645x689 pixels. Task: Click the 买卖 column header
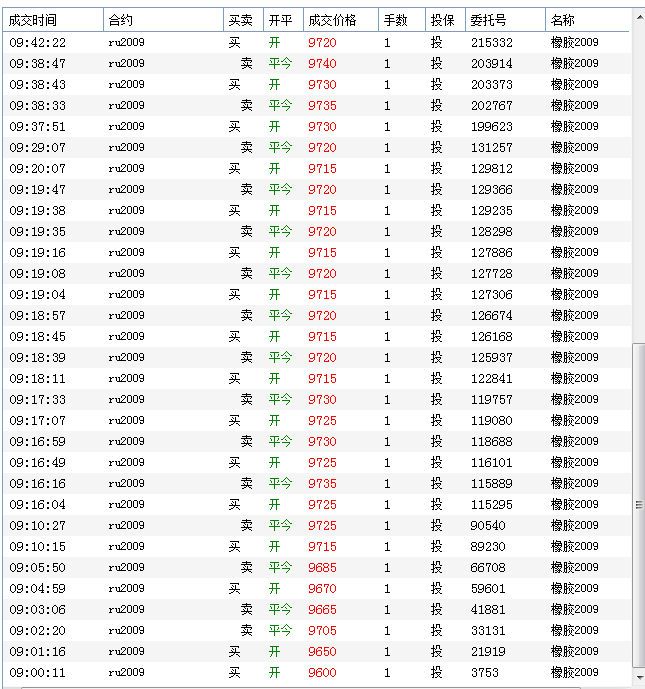tap(240, 20)
